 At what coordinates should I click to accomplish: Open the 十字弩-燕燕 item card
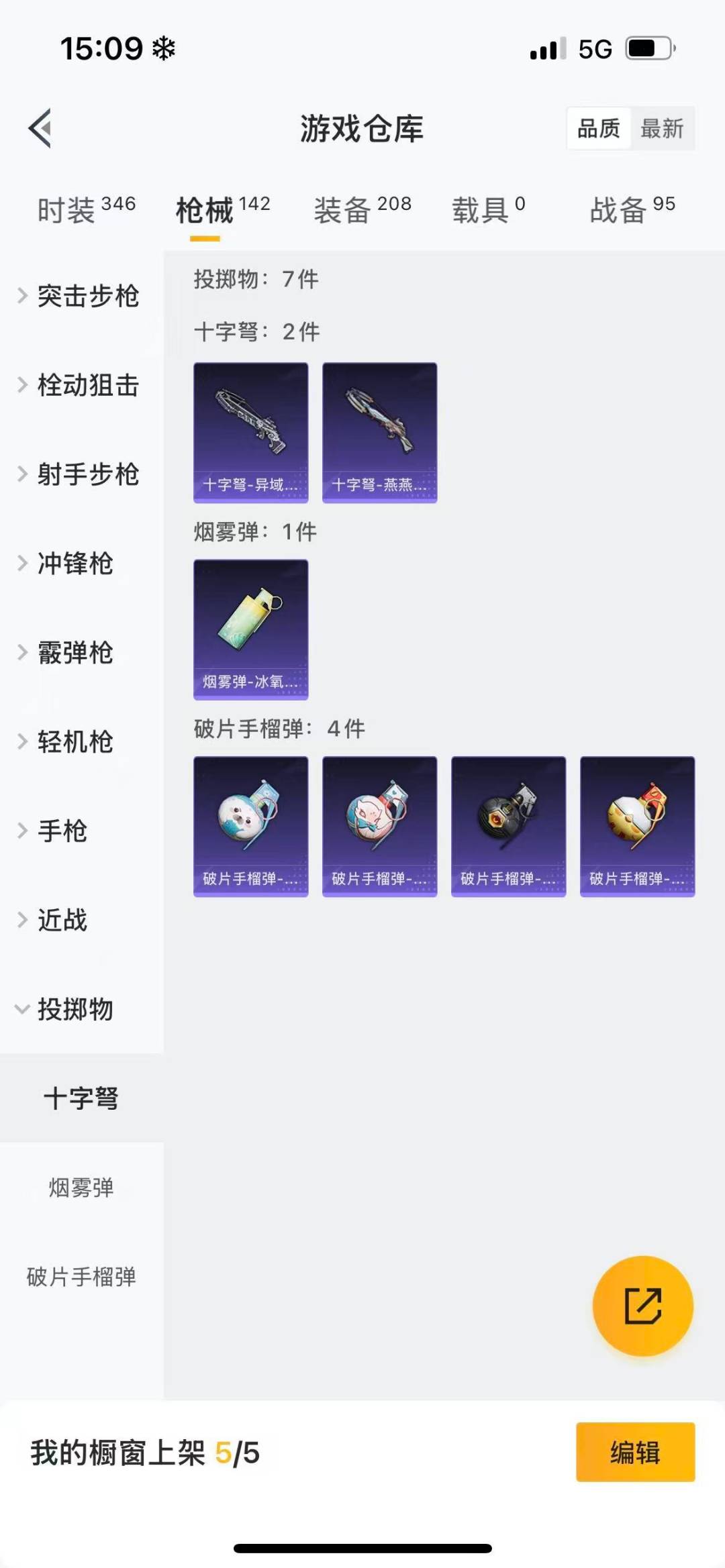click(380, 433)
